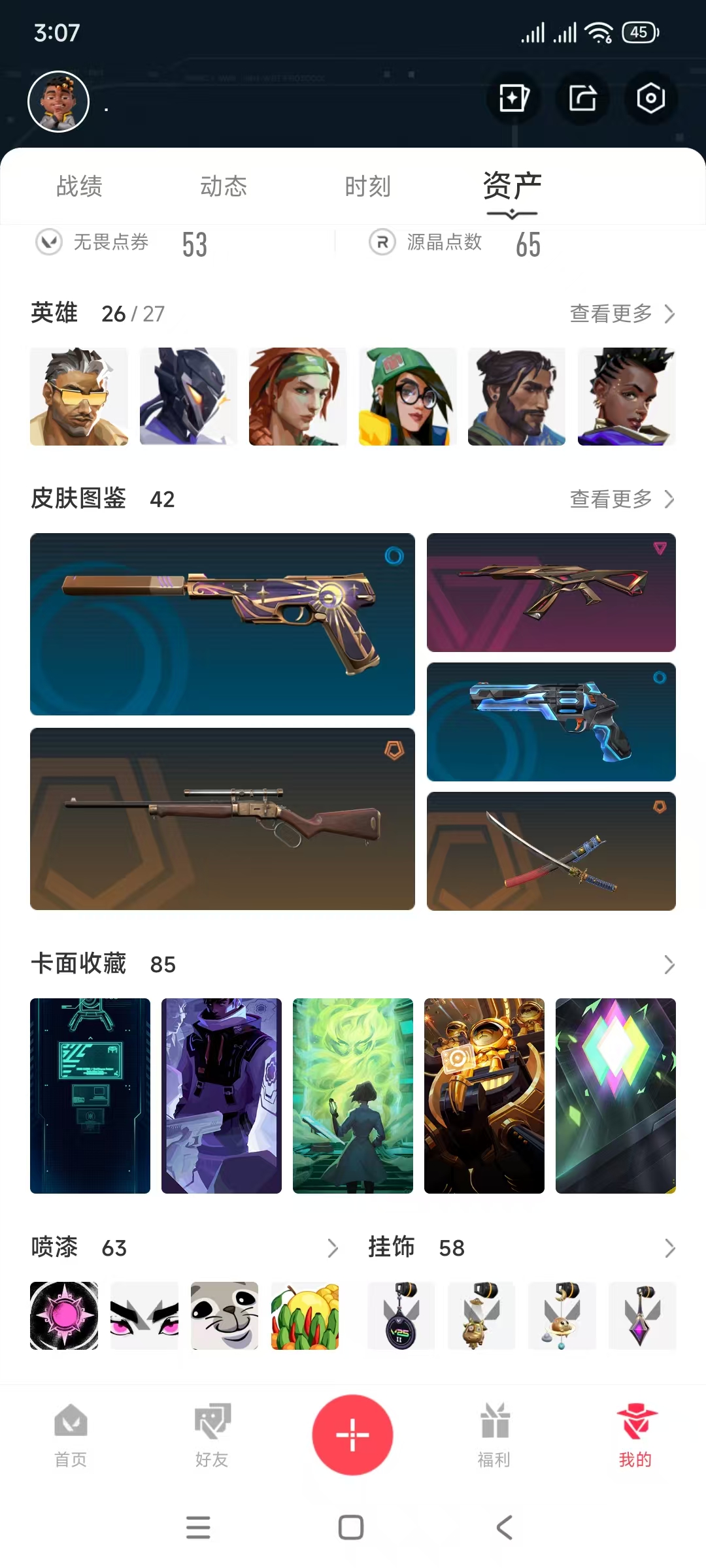Image resolution: width=706 pixels, height=1568 pixels.
Task: Switch to the 时刻 tab
Action: [368, 186]
